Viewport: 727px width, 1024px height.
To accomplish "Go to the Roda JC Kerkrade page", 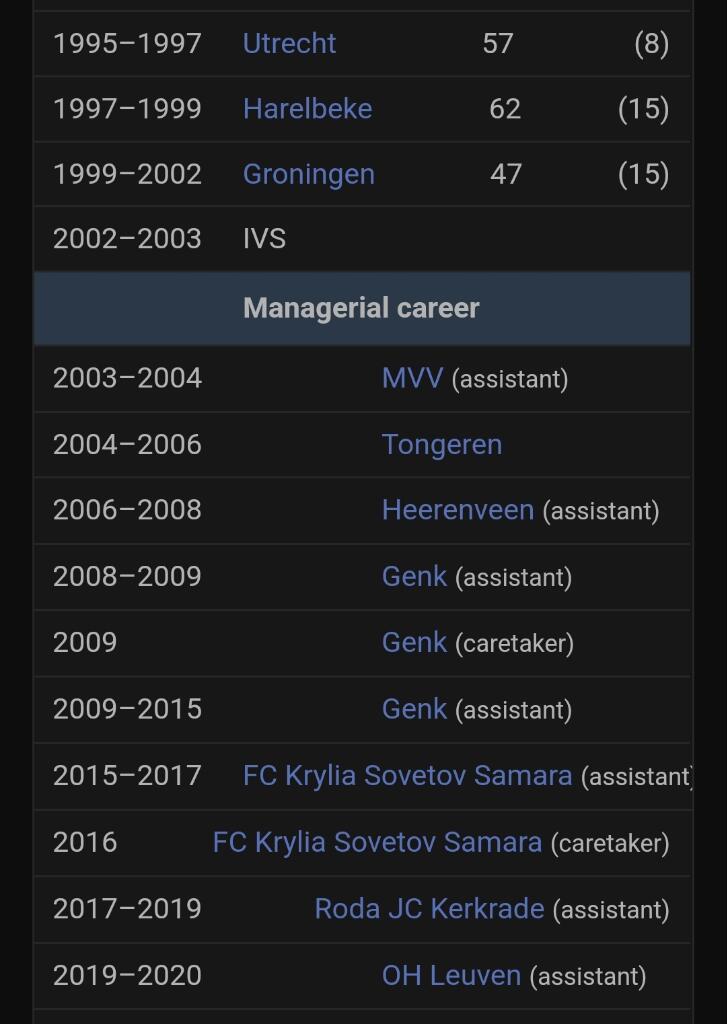I will tap(429, 908).
